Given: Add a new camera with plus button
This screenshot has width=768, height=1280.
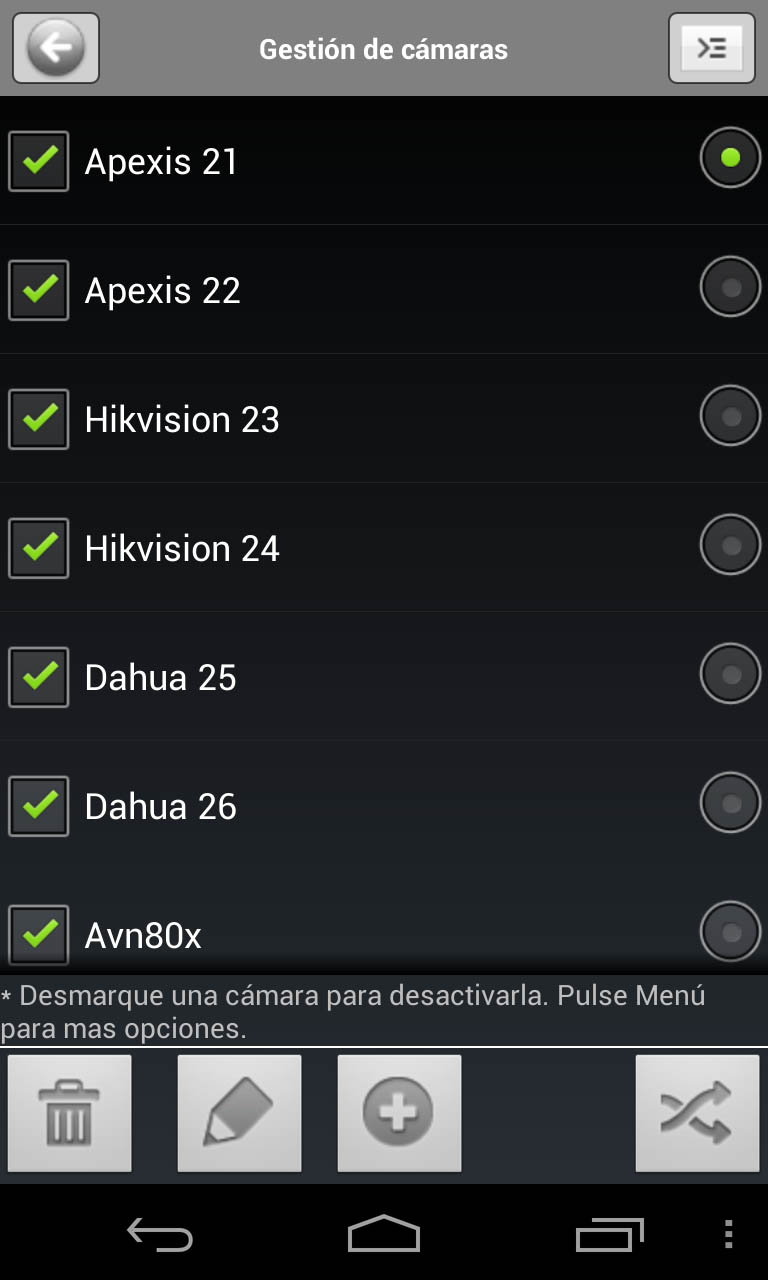Looking at the screenshot, I should pos(399,1113).
